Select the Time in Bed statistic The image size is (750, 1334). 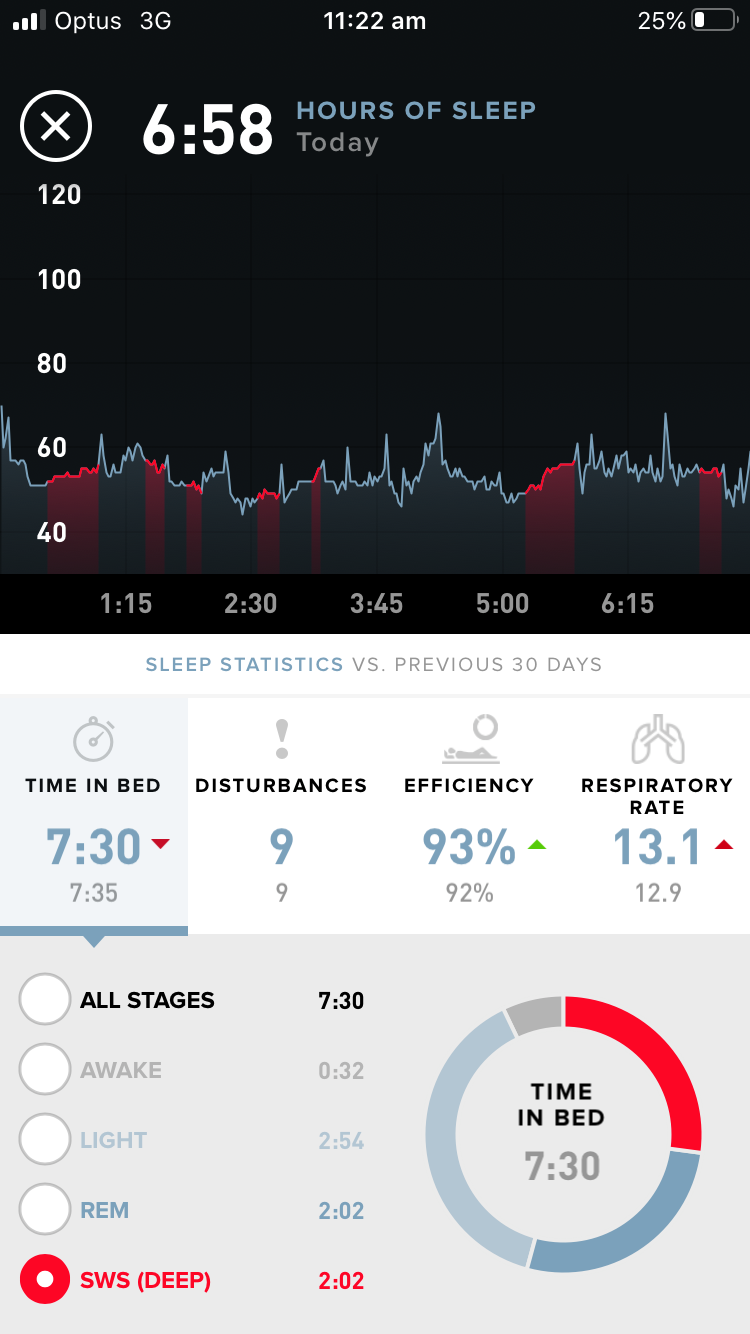click(94, 815)
